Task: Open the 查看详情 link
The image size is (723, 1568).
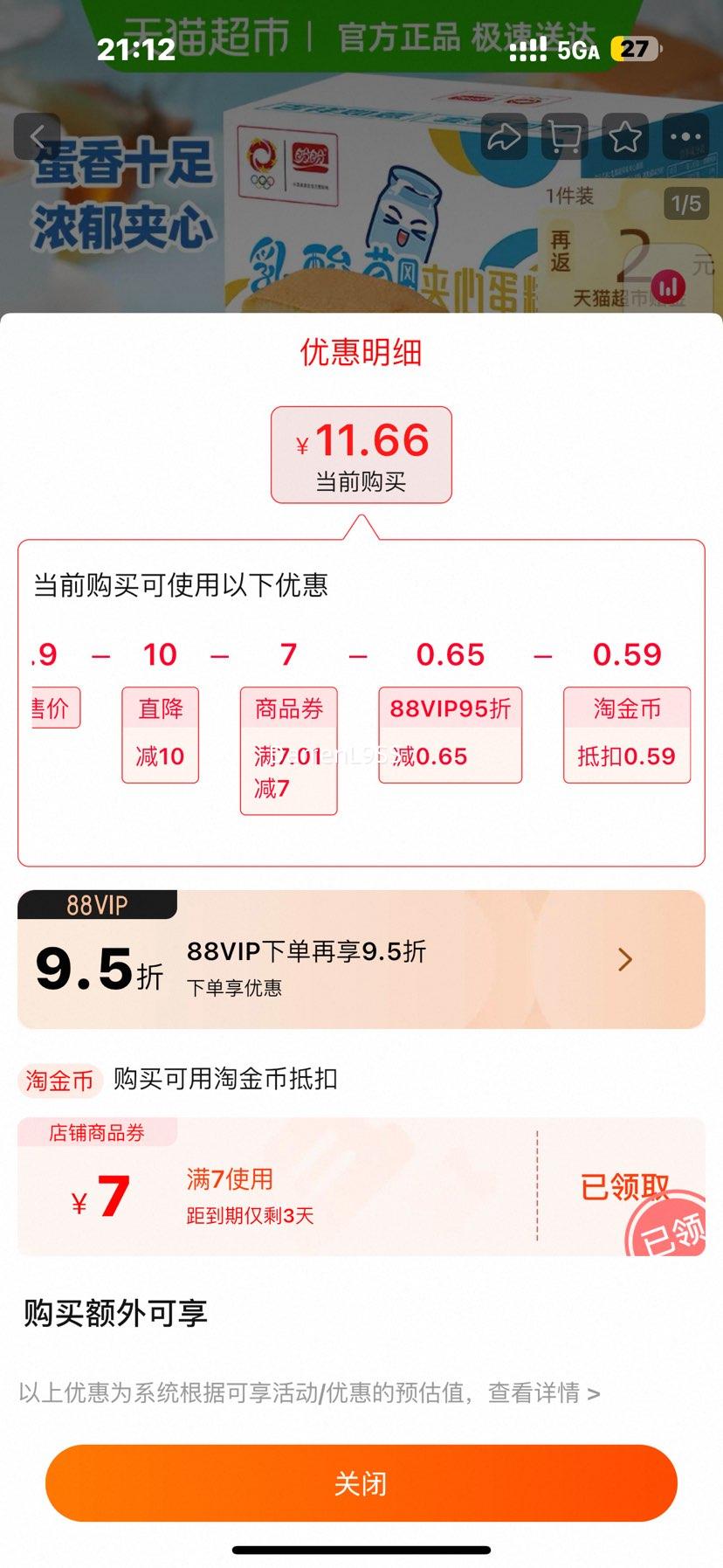Action: click(x=543, y=1392)
